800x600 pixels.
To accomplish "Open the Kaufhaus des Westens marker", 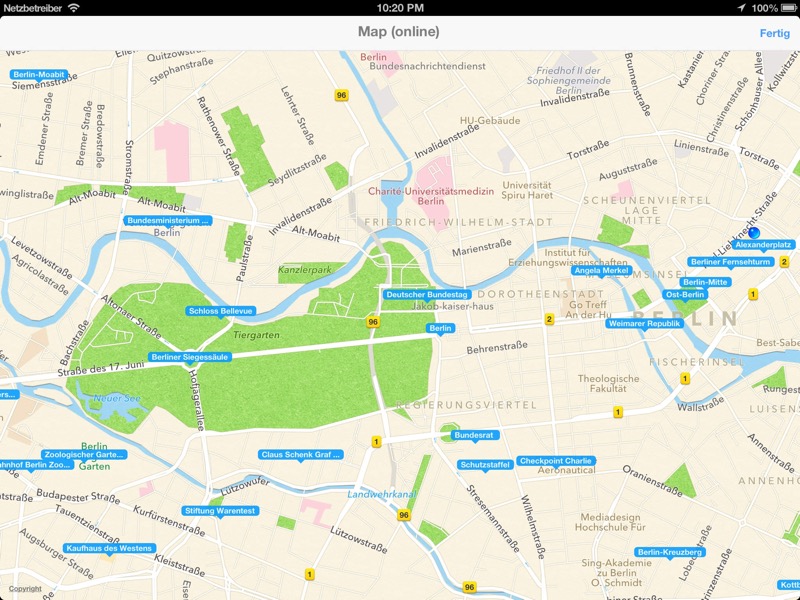I will [x=108, y=548].
